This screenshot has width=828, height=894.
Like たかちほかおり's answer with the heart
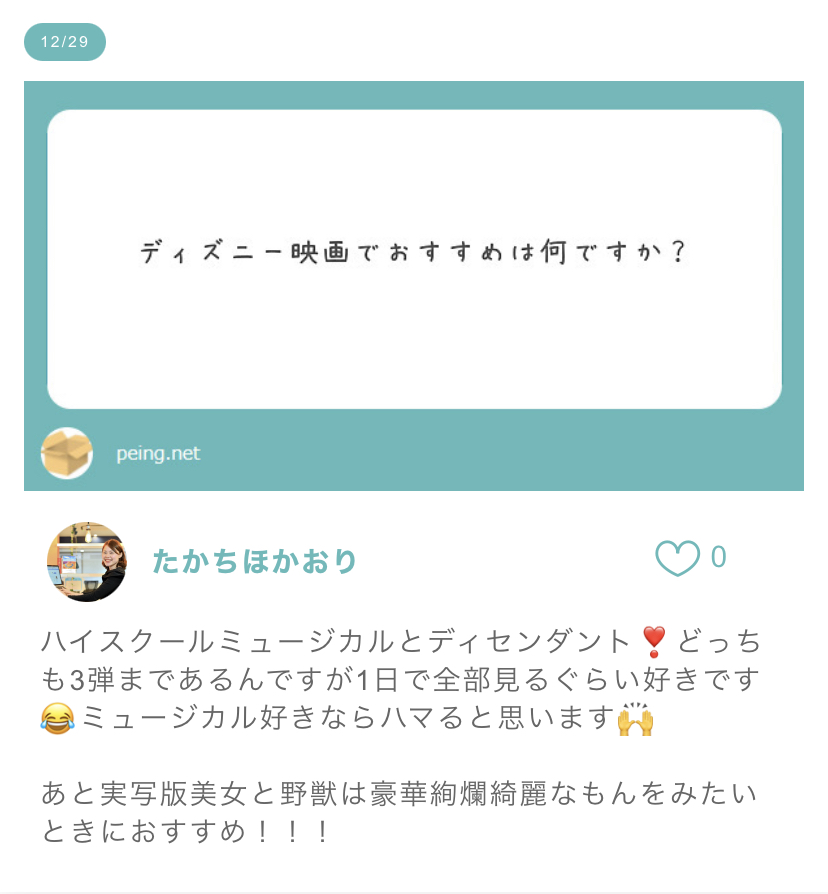click(x=677, y=558)
